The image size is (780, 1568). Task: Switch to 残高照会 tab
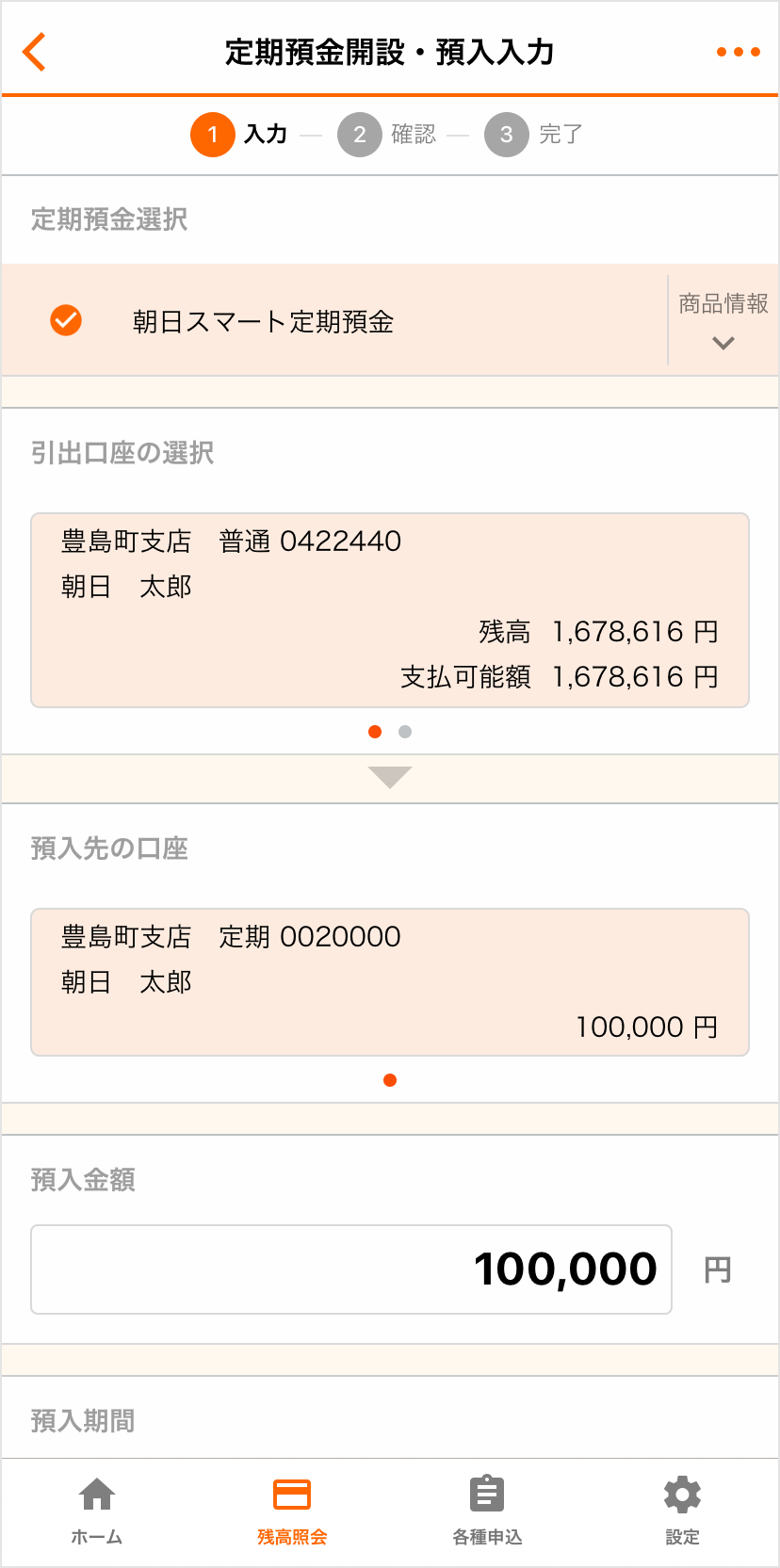coord(292,1511)
